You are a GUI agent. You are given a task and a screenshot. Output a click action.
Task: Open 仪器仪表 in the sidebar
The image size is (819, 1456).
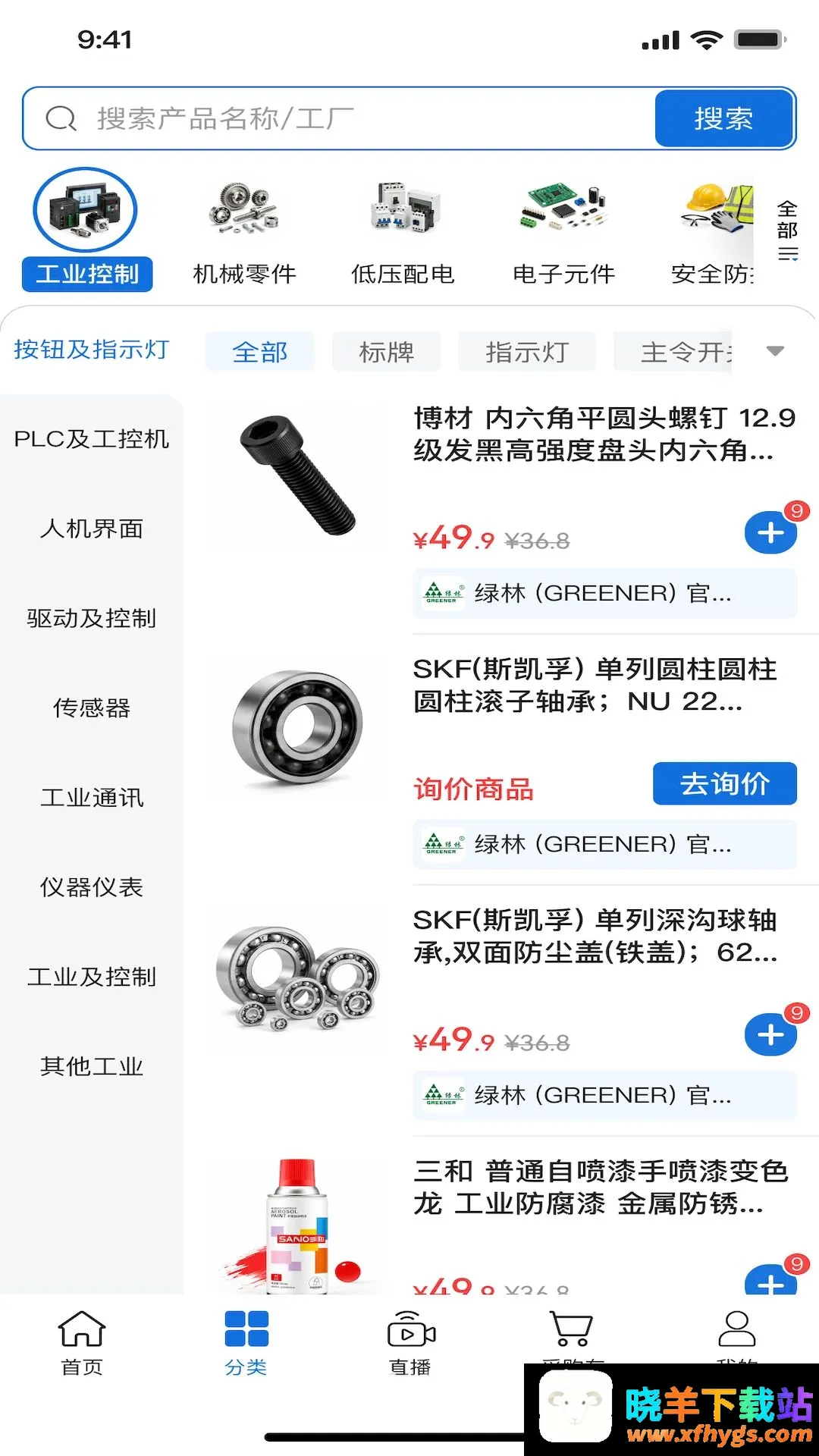click(92, 886)
